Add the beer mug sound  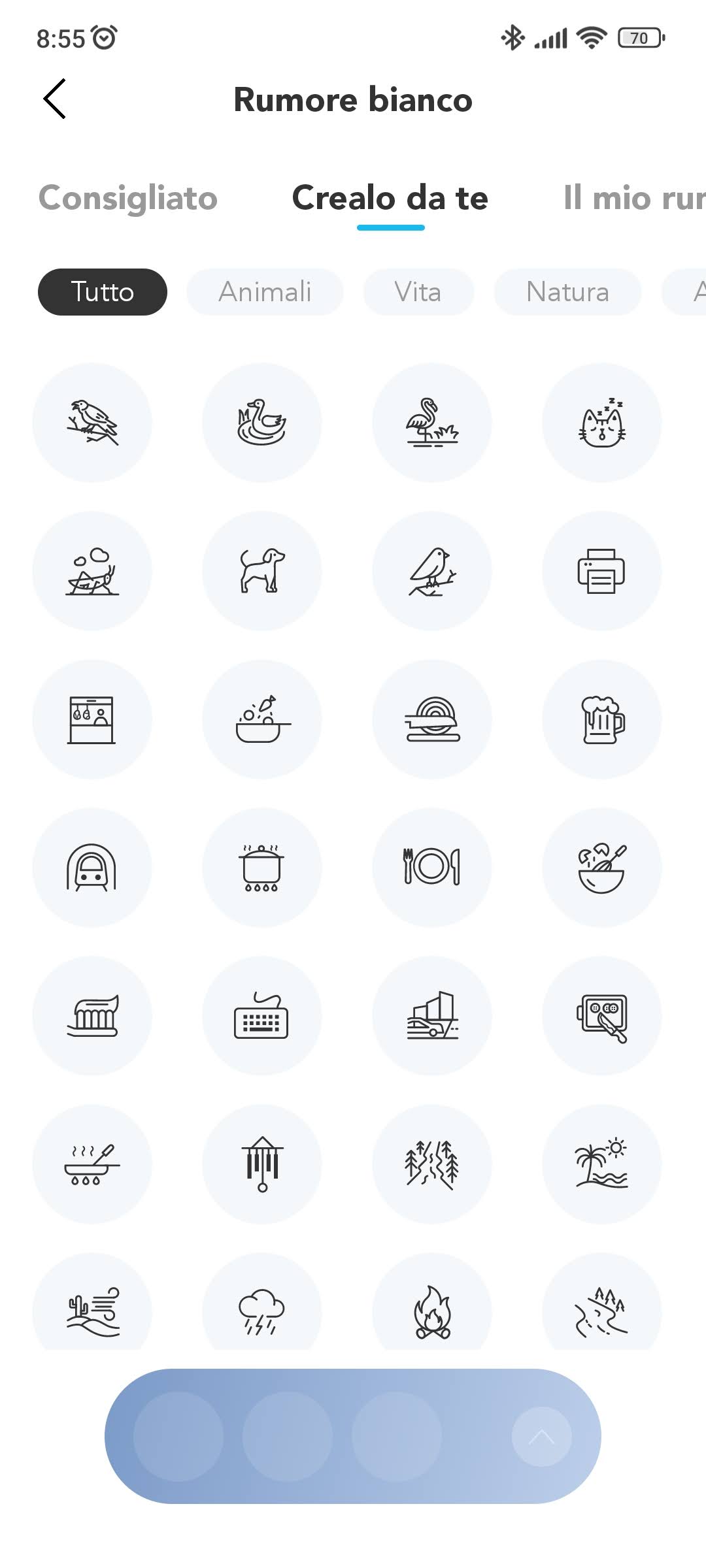pos(601,719)
